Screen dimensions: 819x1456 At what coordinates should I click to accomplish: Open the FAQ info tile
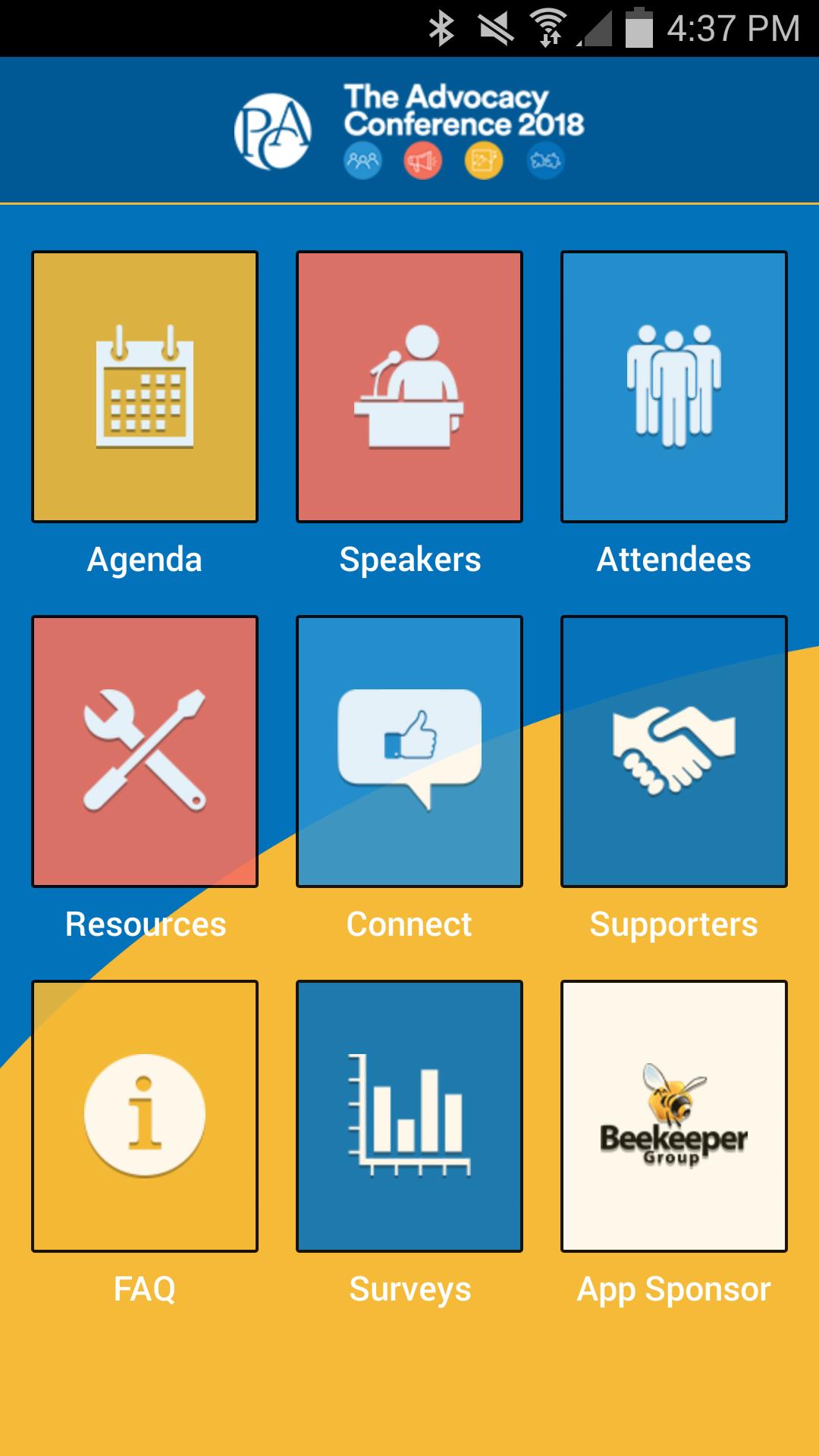click(x=144, y=1116)
